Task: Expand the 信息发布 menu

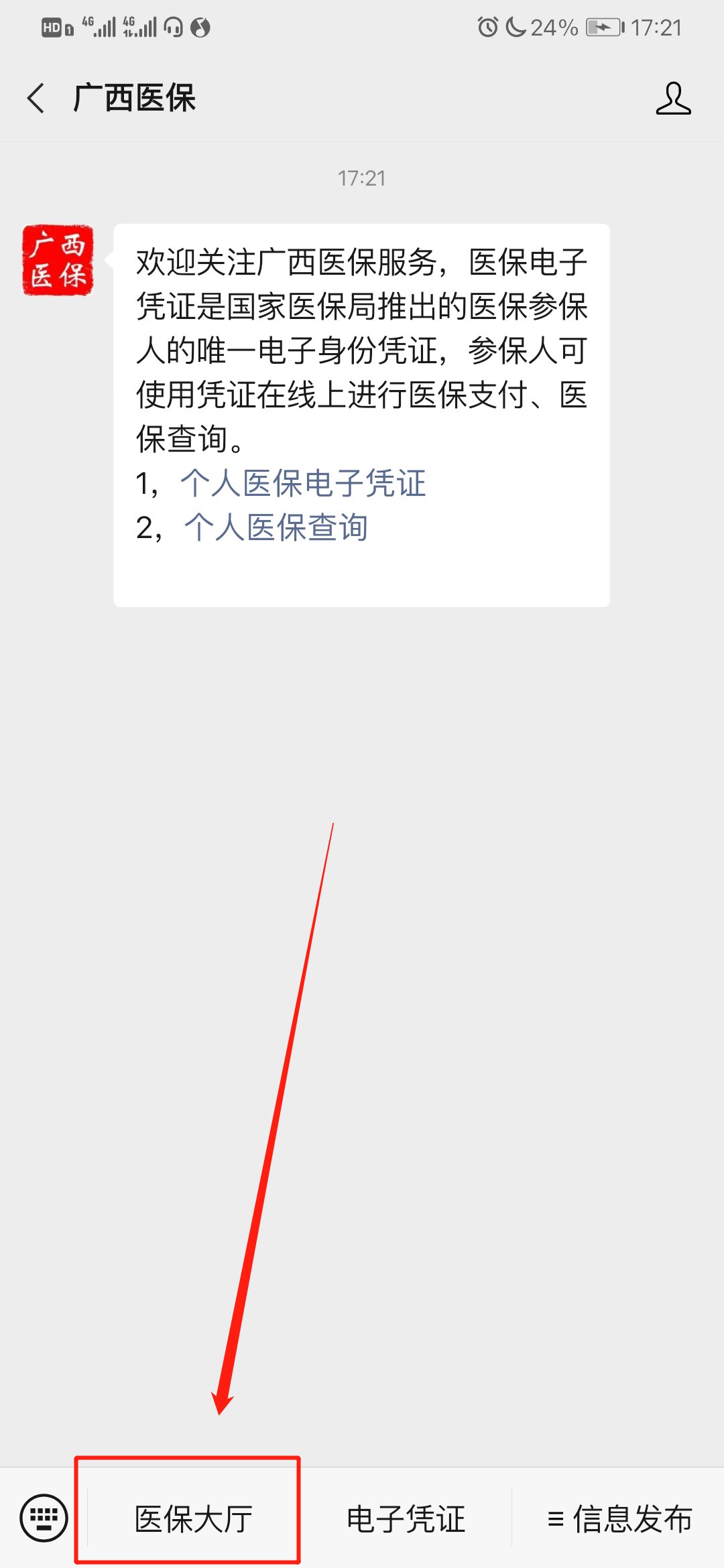Action: point(618,1518)
